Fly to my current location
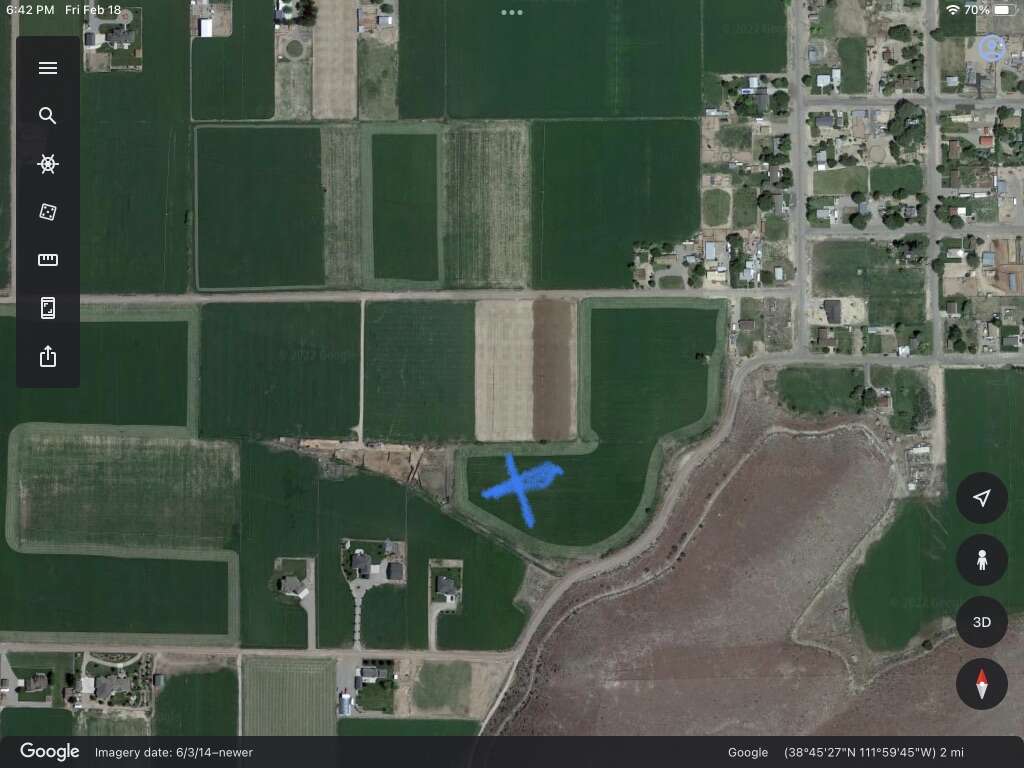The image size is (1024, 768). click(982, 498)
